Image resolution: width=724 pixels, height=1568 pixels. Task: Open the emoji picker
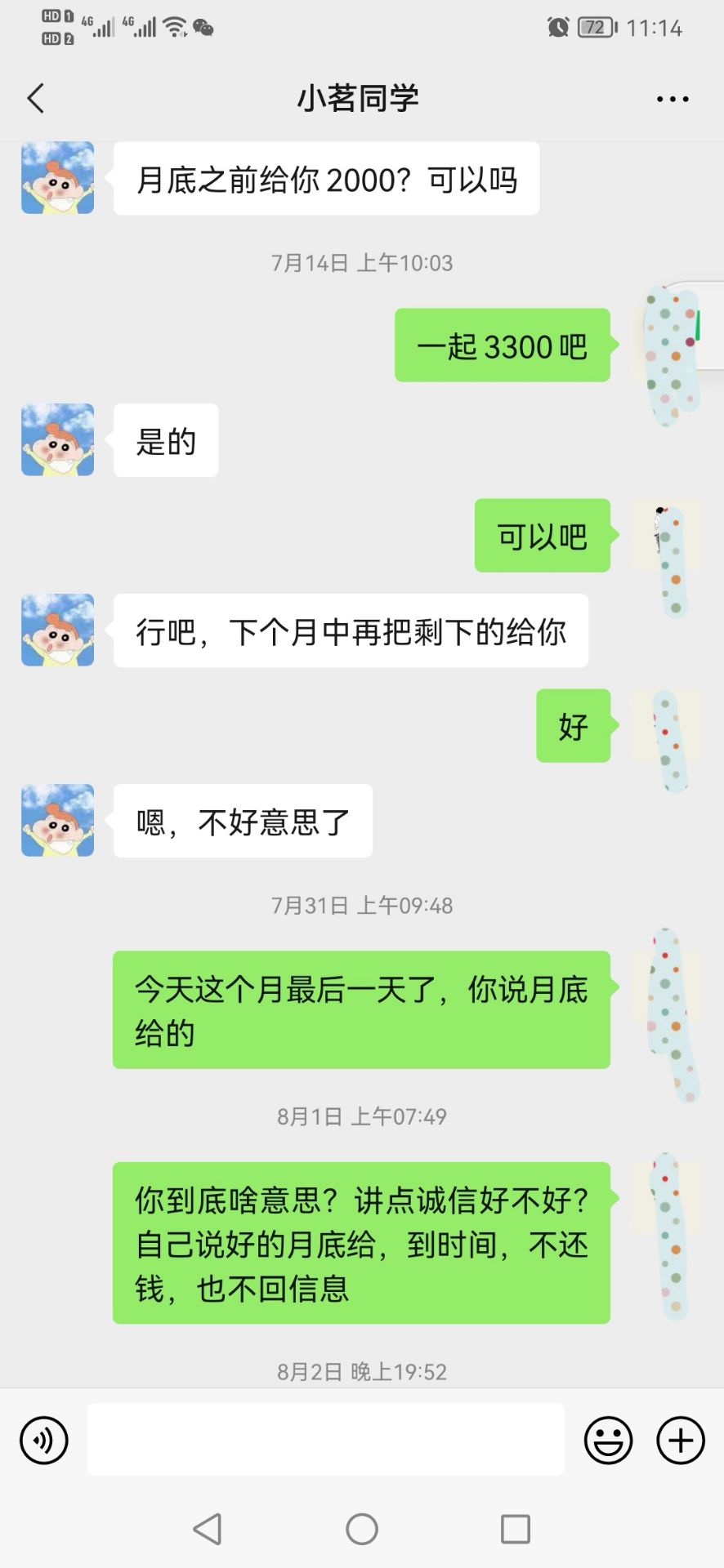tap(608, 1440)
